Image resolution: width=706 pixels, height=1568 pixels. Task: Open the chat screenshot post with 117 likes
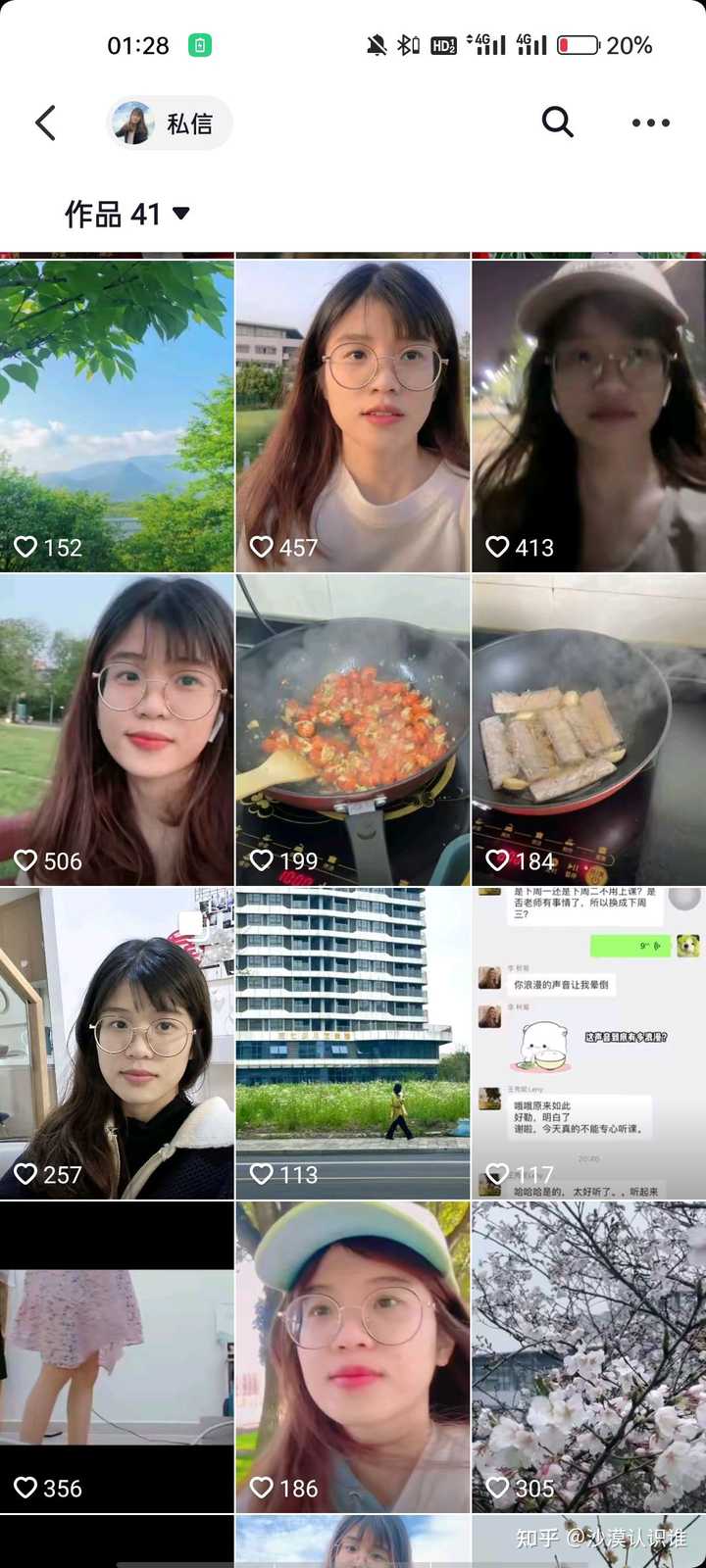tap(588, 1044)
